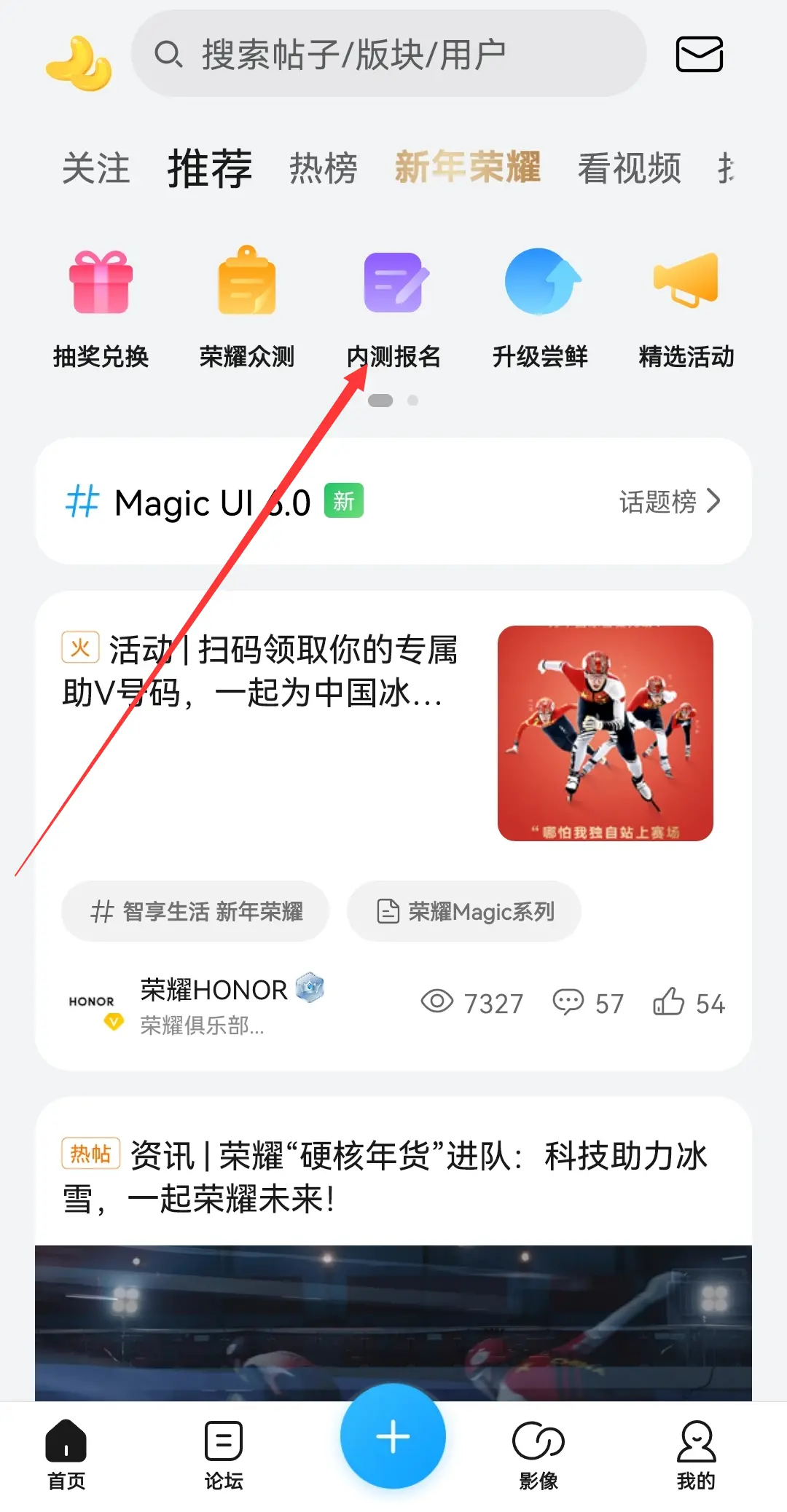Open 抽奖兑换 shortcut
The image size is (787, 1512).
(x=101, y=306)
